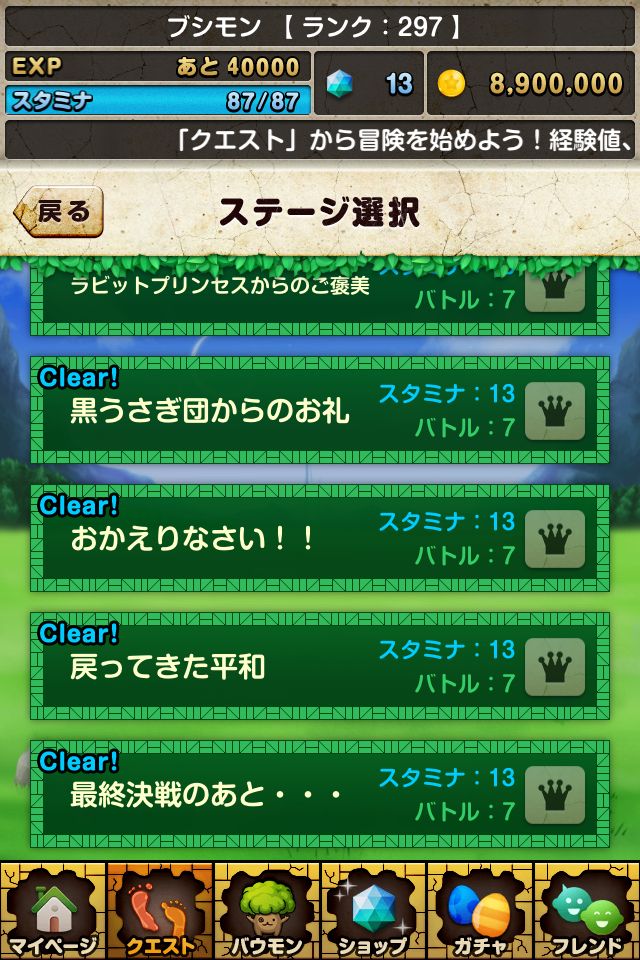Viewport: 640px width, 960px height.
Task: Tap the crown icon for おかえりなさい！！
Action: tap(554, 538)
